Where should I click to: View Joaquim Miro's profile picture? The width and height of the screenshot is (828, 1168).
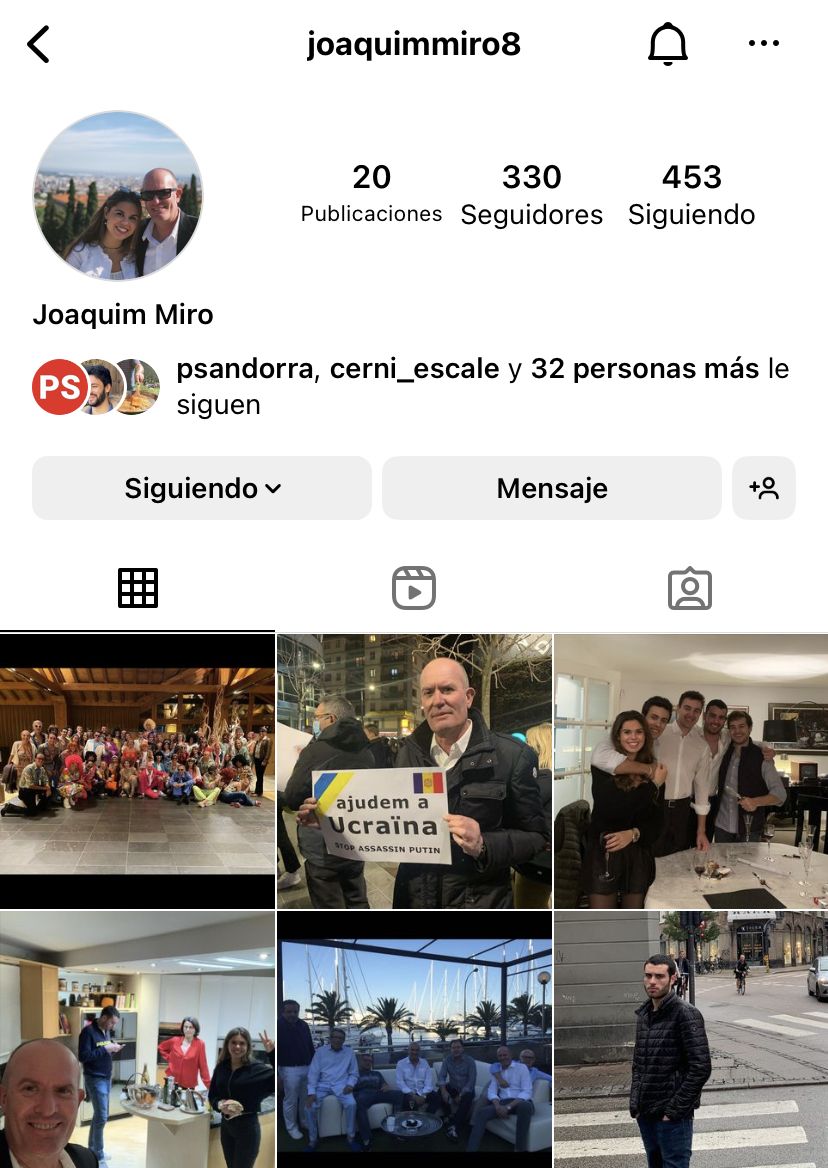[118, 195]
